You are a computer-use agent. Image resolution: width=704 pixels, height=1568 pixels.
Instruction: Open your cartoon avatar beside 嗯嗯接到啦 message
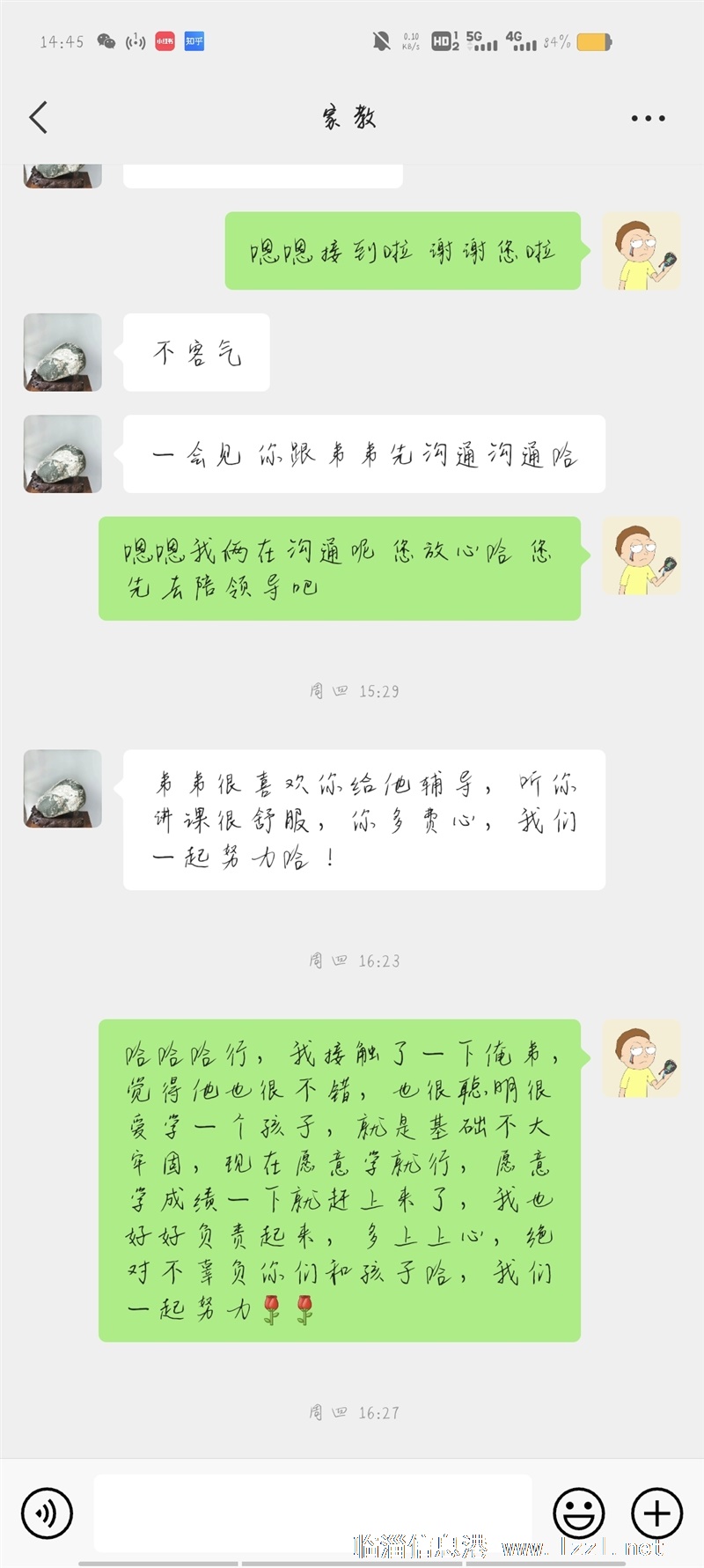coord(642,251)
